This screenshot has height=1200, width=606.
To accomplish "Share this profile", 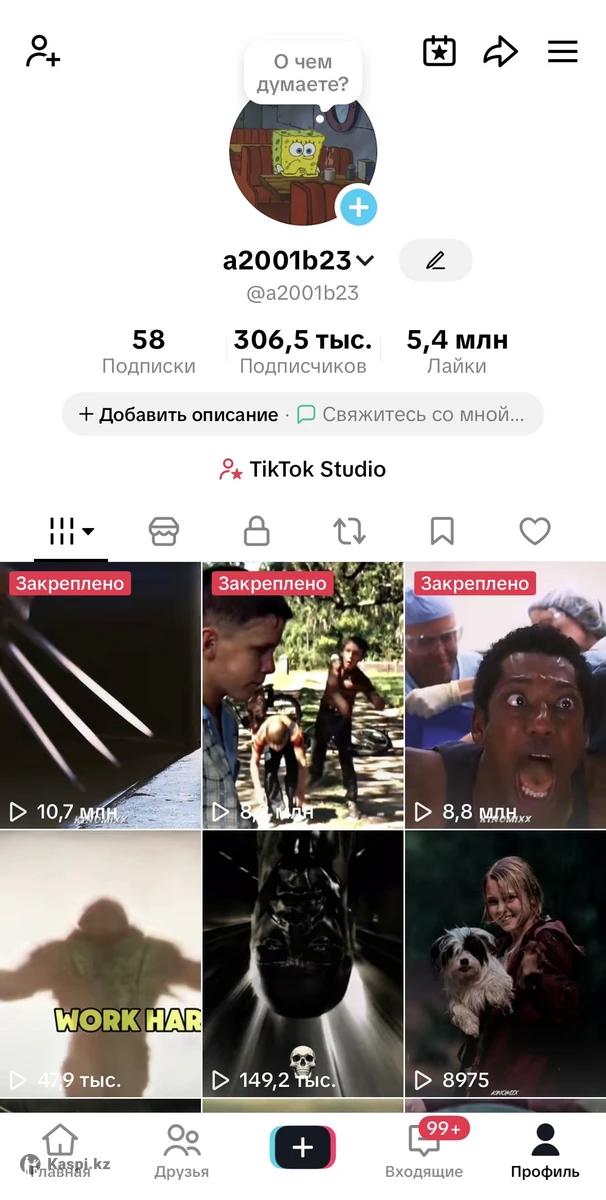I will [x=500, y=51].
